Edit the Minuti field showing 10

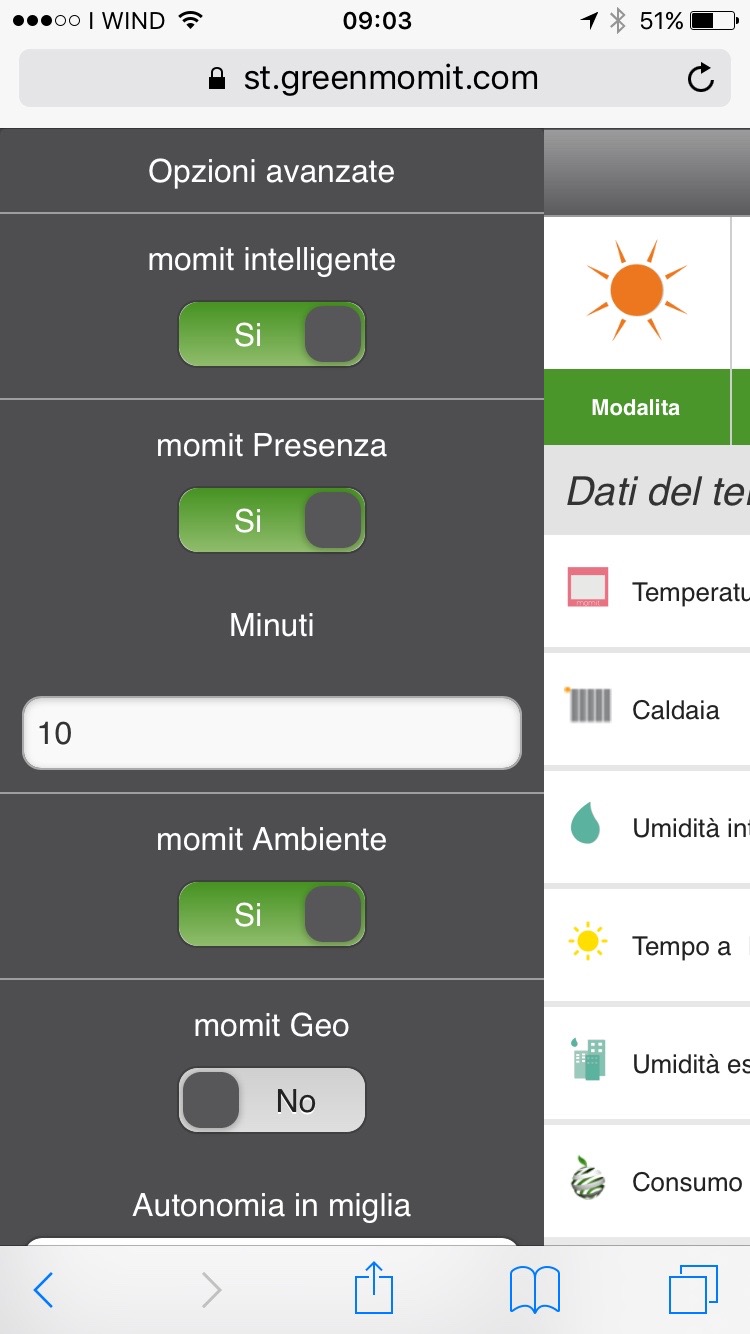point(272,733)
